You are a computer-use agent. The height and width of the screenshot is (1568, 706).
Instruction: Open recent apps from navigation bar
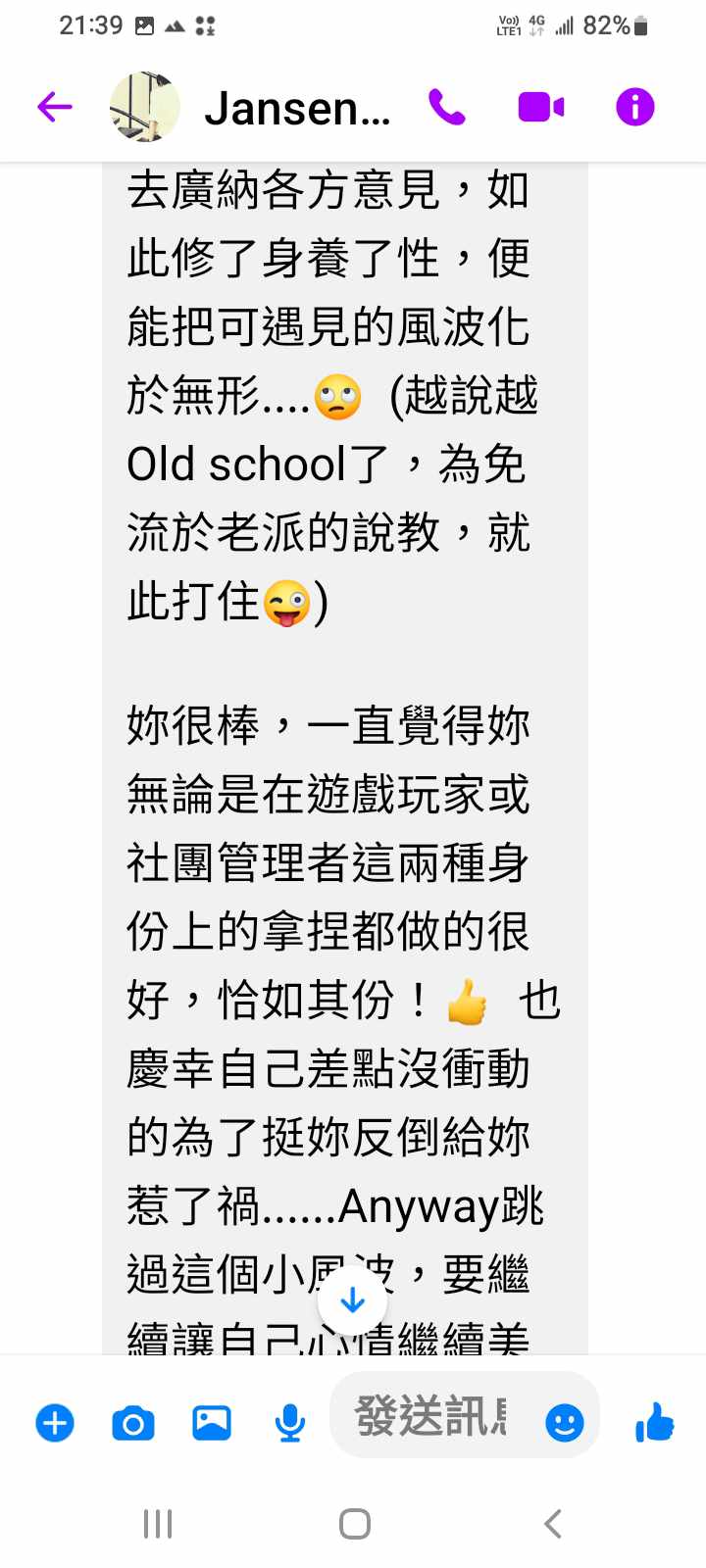[x=158, y=1524]
